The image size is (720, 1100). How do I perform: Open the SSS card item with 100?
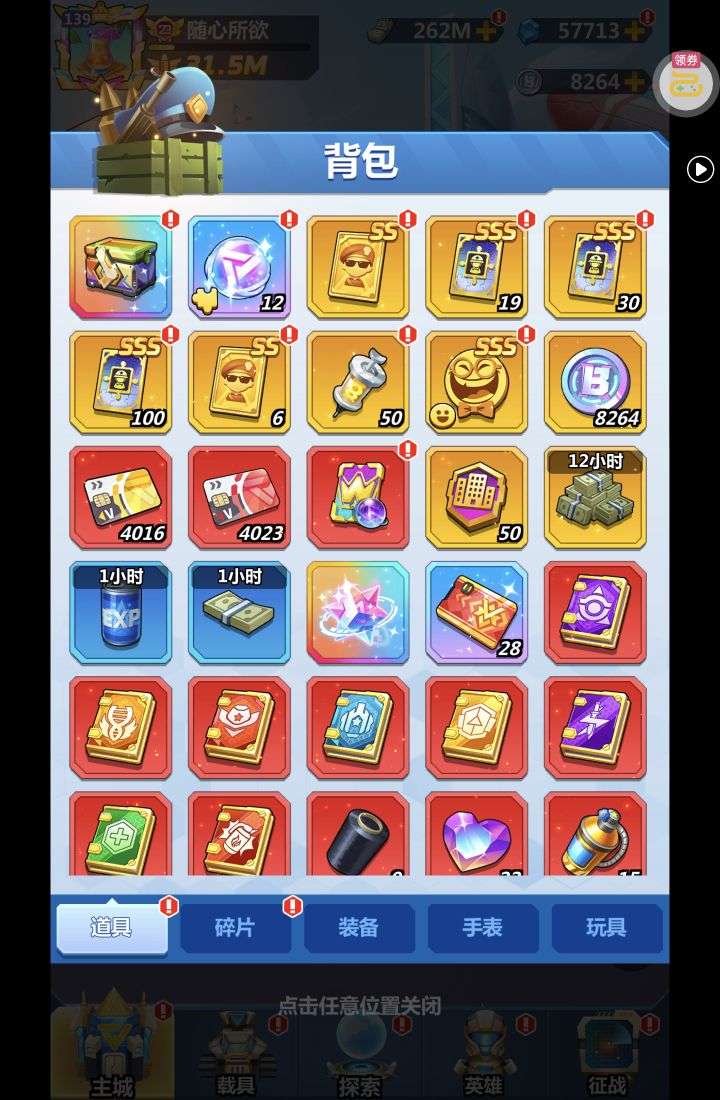pos(120,382)
